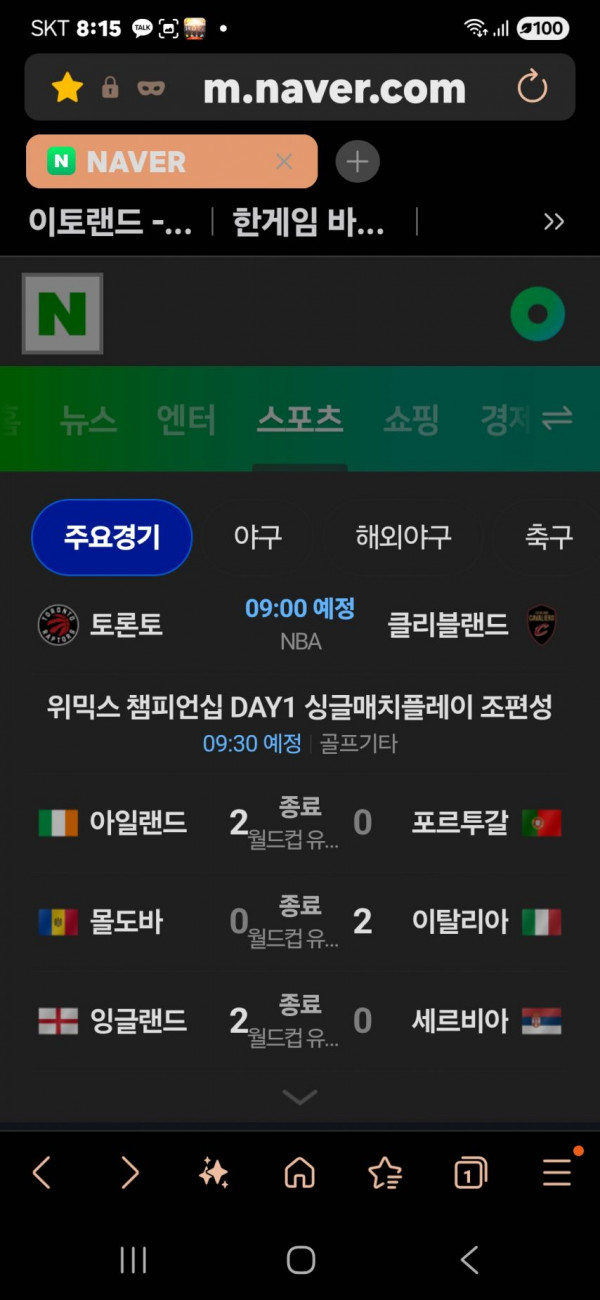Open a new browser tab
This screenshot has width=600, height=1300.
coord(357,162)
